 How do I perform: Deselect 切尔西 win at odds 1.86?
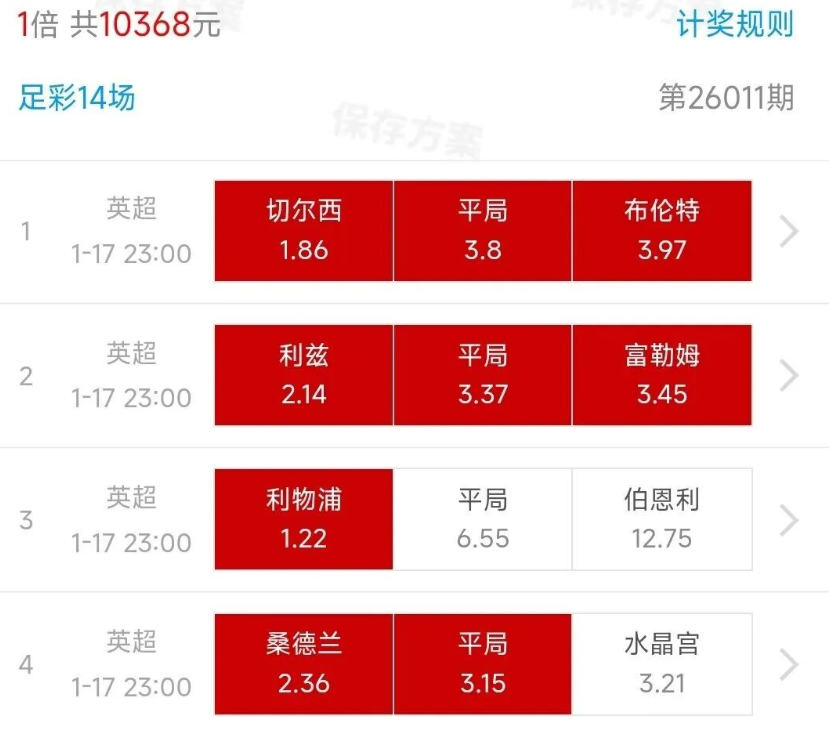[x=304, y=231]
